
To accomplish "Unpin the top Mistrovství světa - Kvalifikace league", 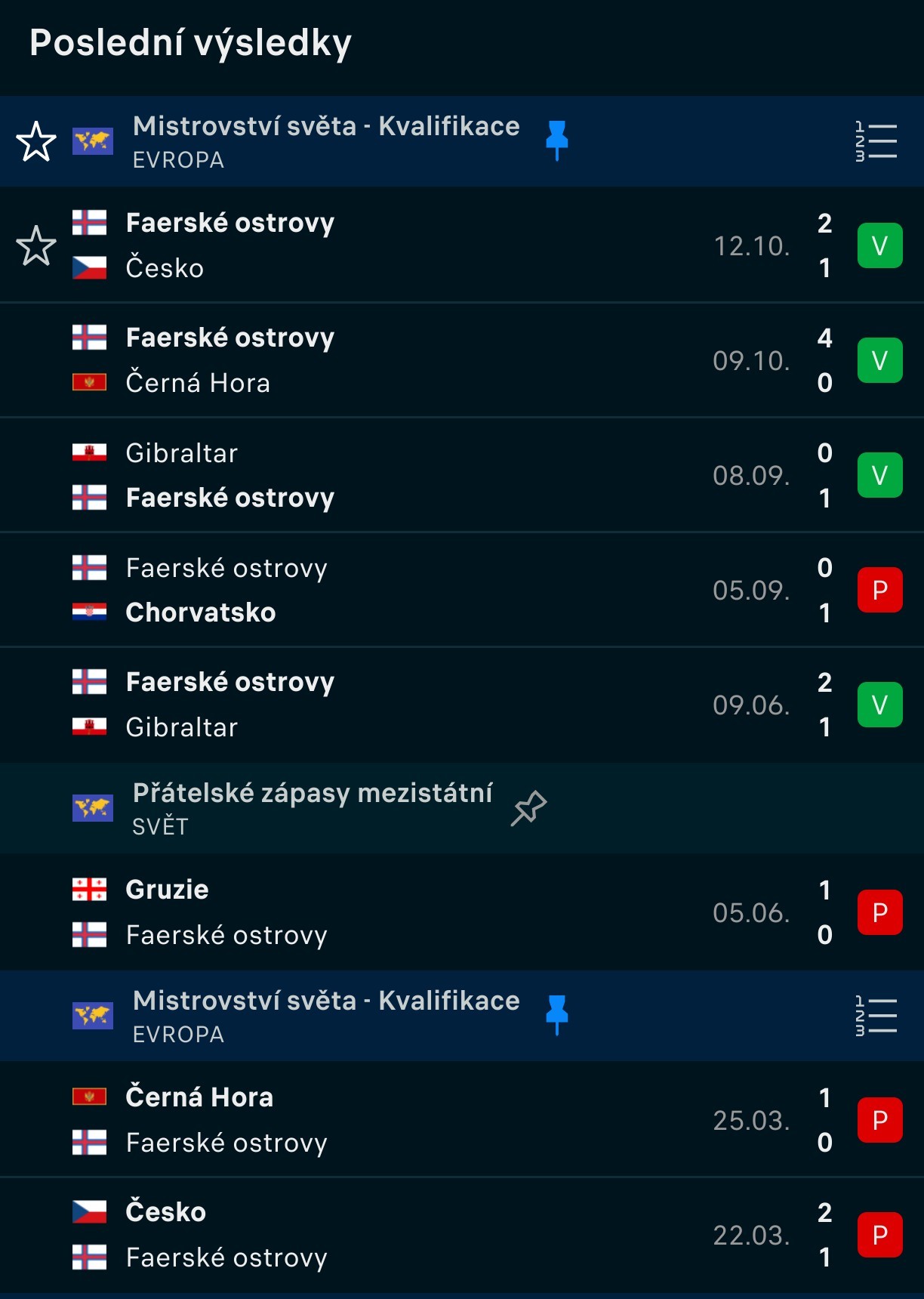I will click(x=556, y=140).
